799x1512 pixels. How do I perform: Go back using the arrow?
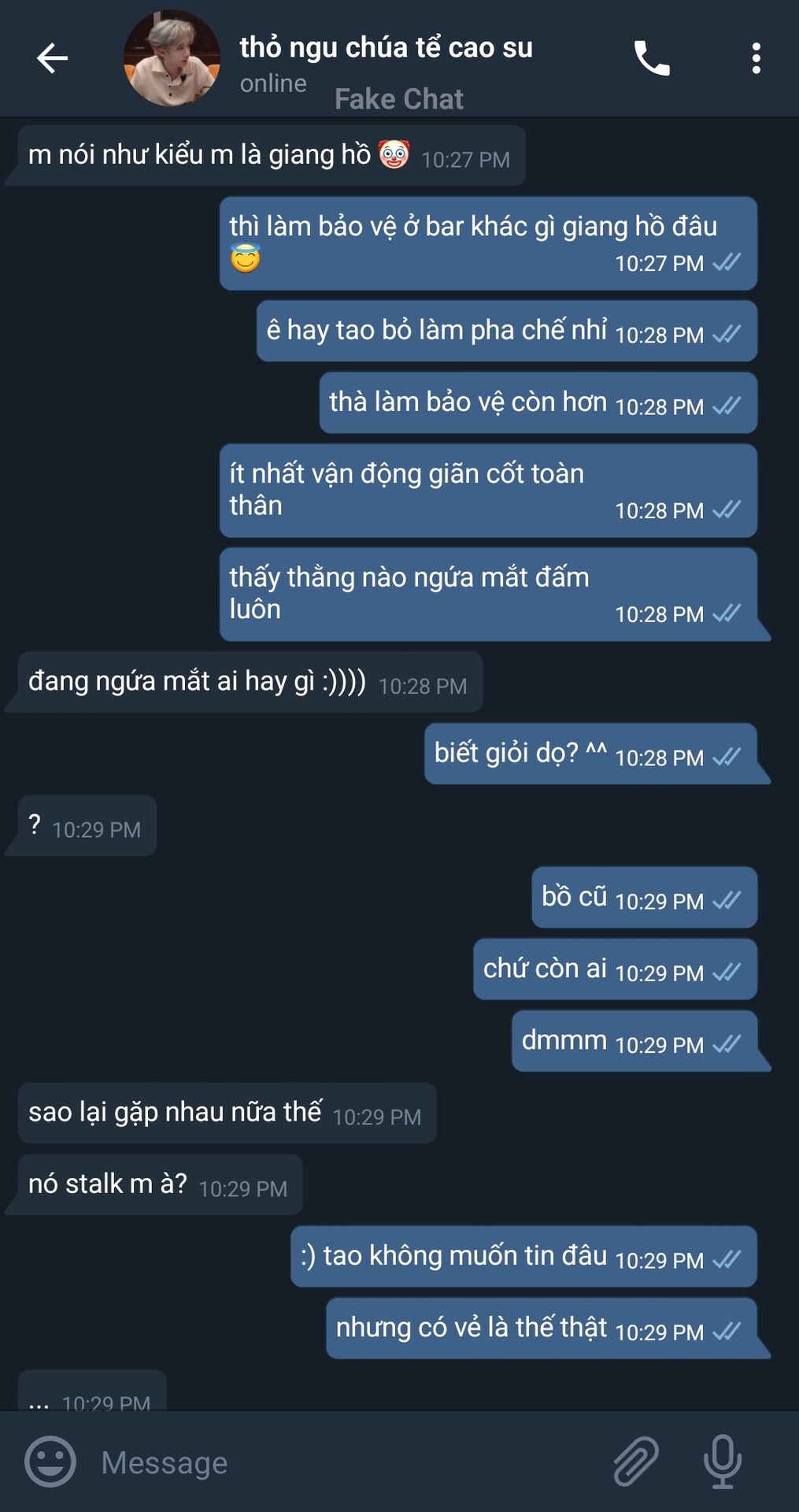52,58
